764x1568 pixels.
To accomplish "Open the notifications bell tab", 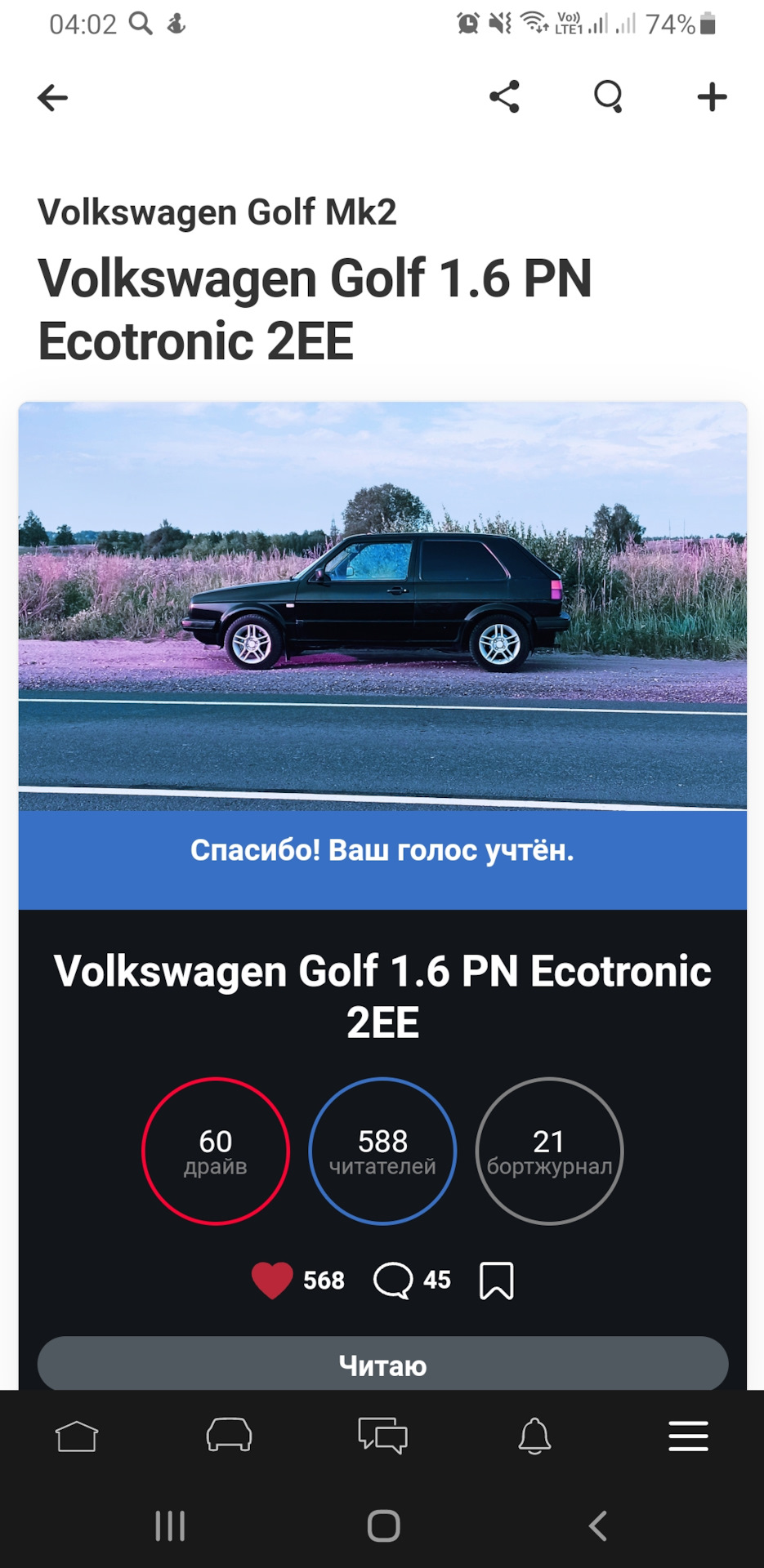I will coord(534,1436).
